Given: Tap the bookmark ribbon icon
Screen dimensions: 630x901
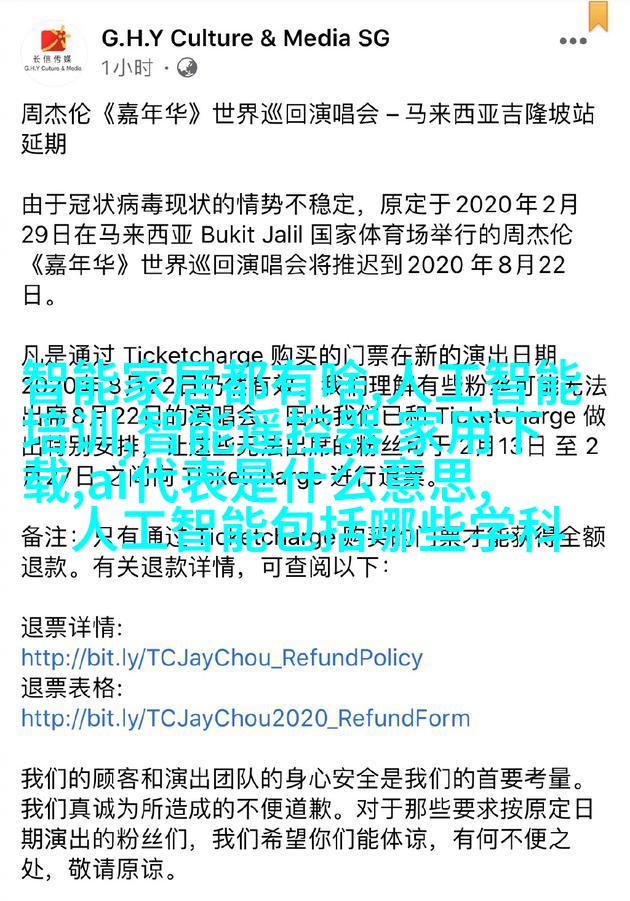Looking at the screenshot, I should (598, 14).
